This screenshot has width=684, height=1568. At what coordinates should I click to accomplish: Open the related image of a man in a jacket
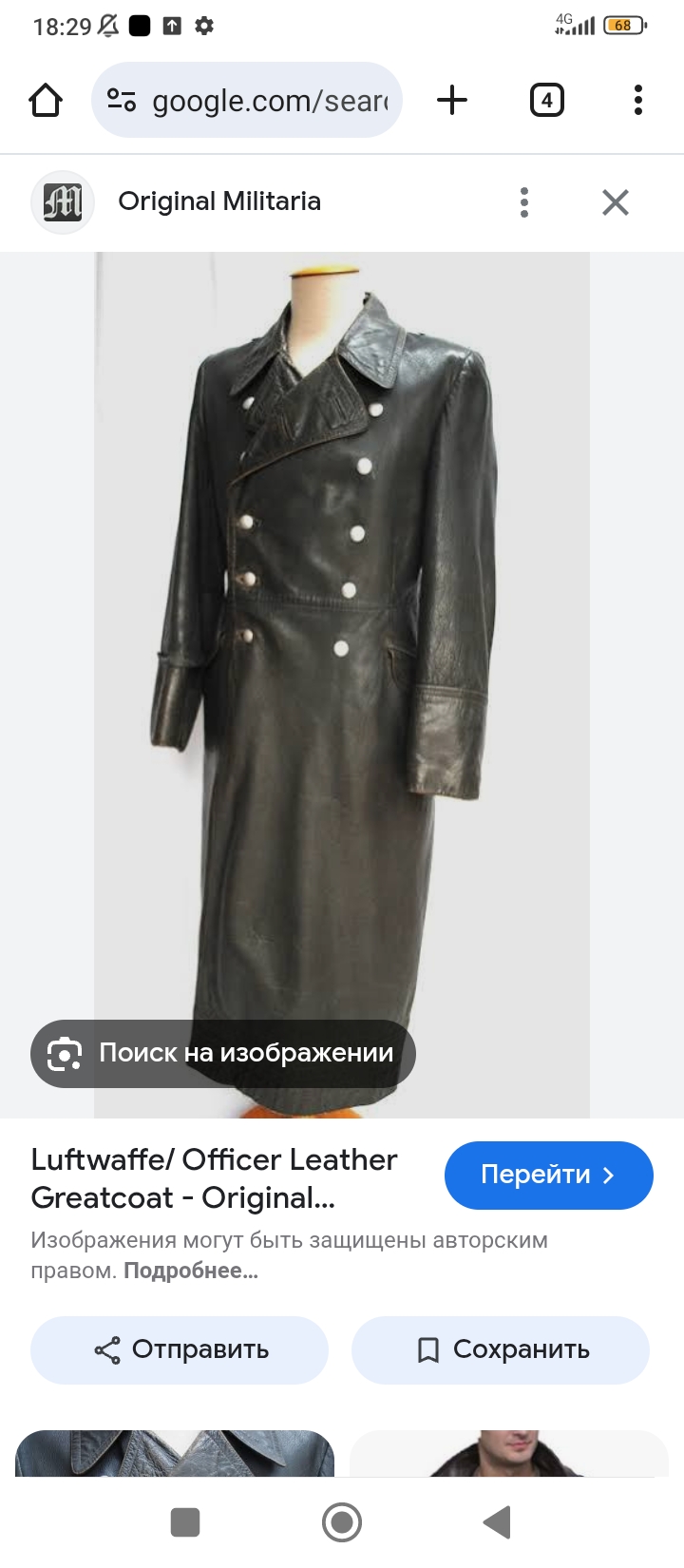tap(508, 1453)
